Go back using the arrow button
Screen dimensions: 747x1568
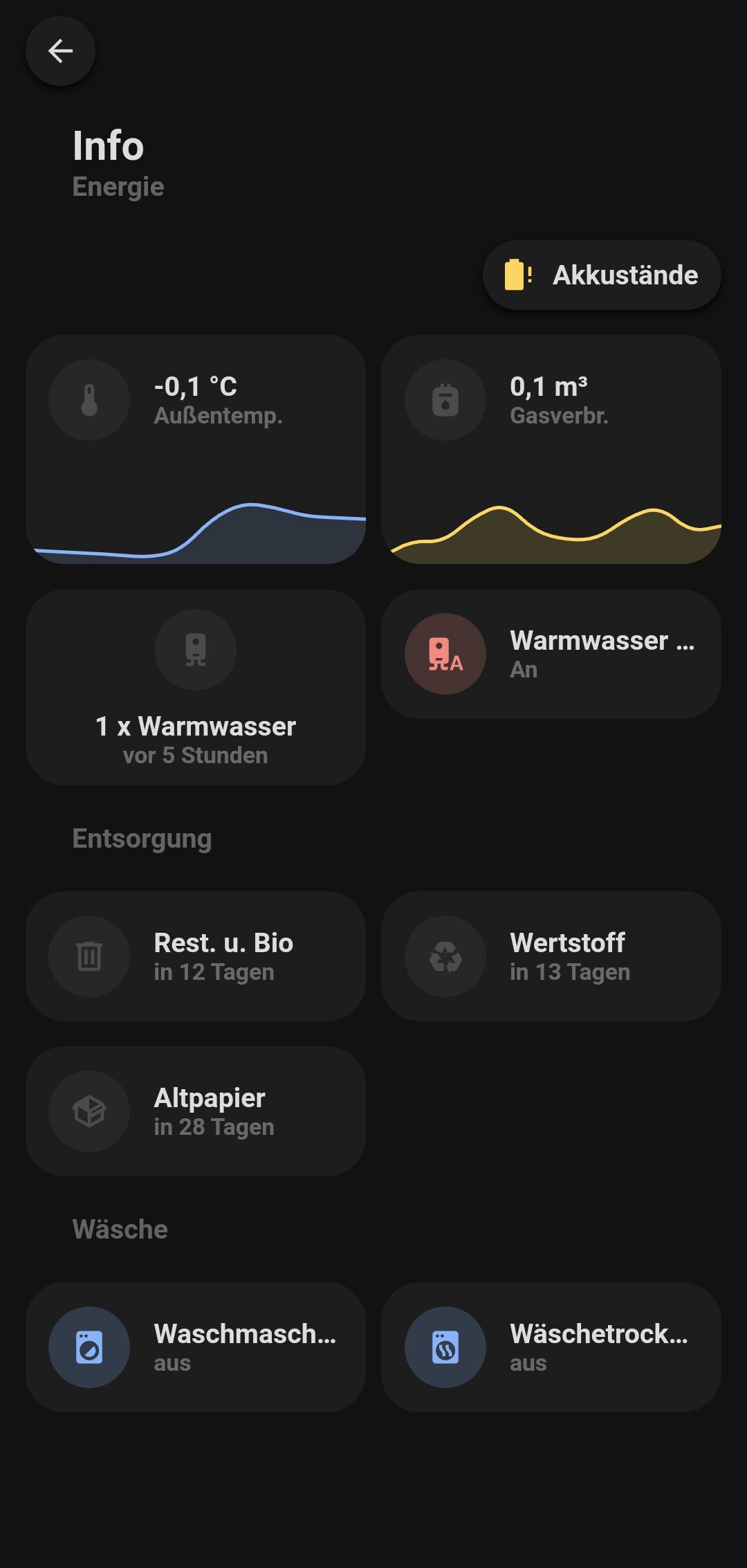click(x=60, y=51)
